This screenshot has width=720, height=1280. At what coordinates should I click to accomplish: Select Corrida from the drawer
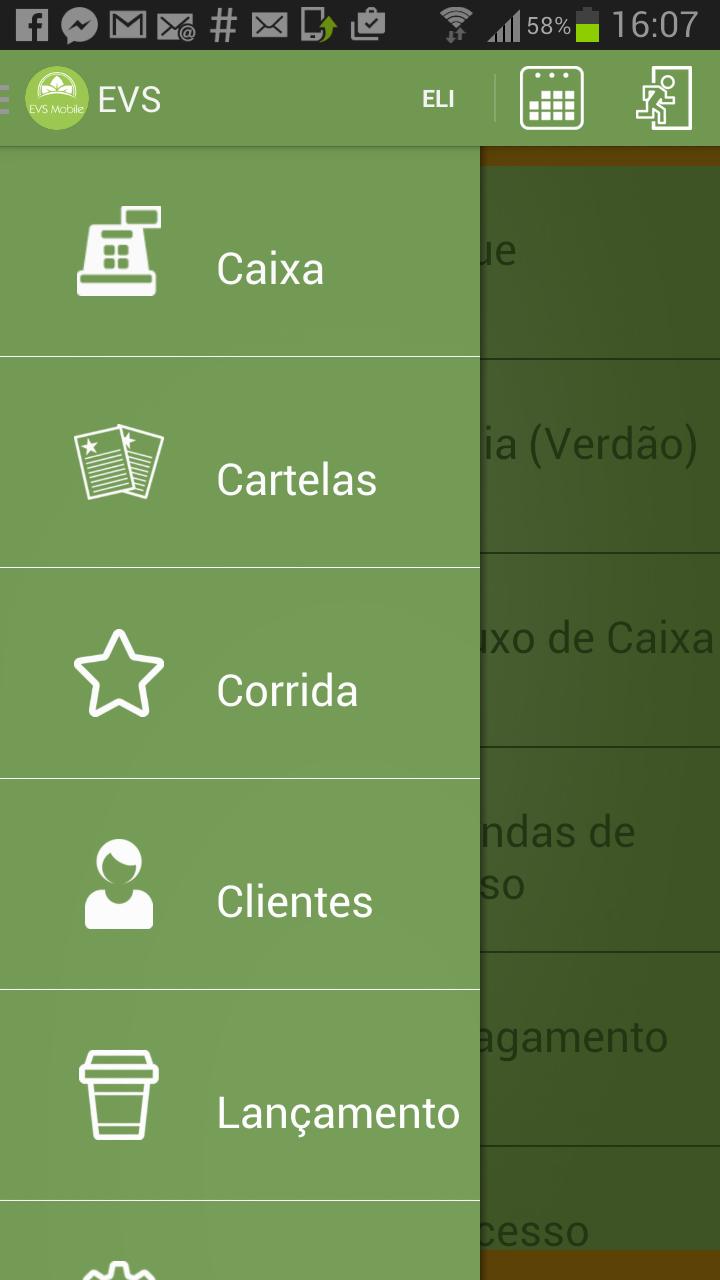pyautogui.click(x=240, y=689)
